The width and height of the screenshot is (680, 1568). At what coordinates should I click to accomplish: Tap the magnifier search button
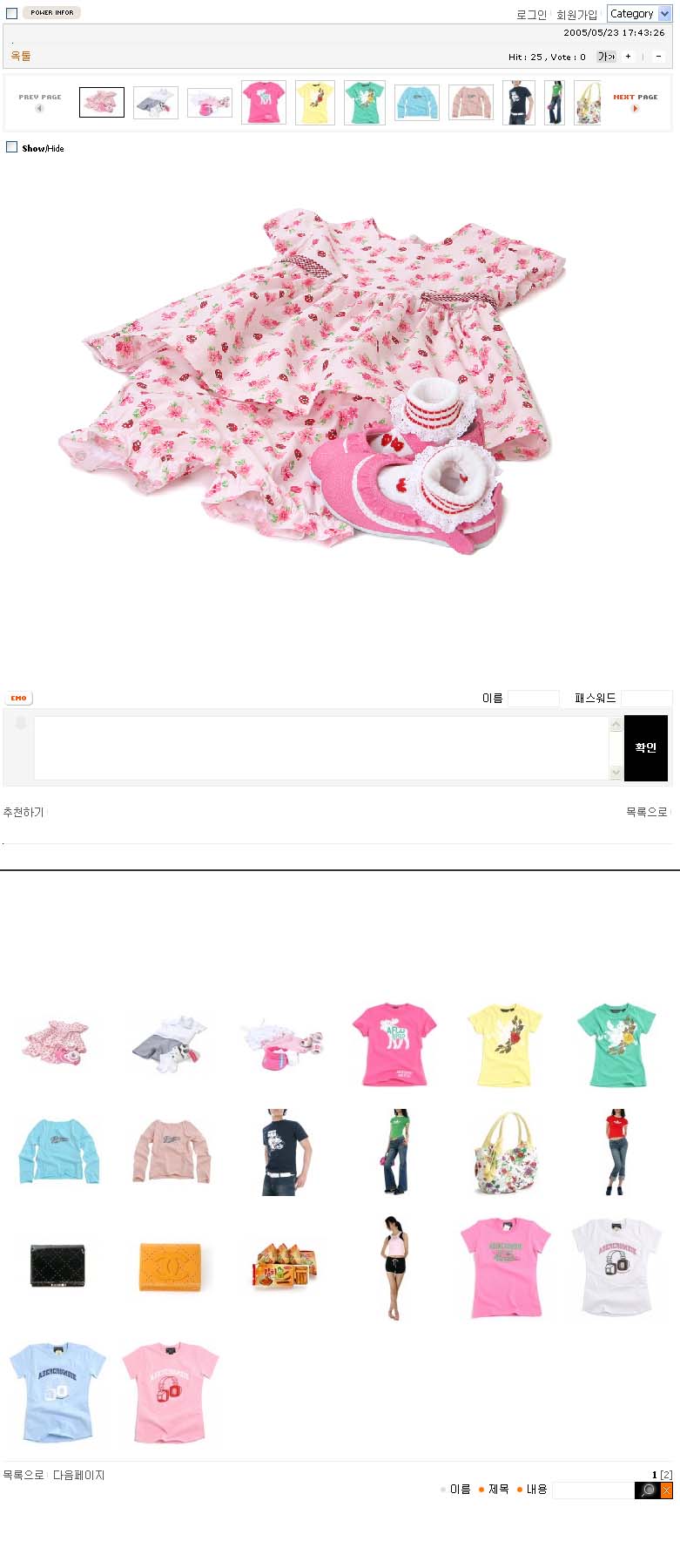648,1490
